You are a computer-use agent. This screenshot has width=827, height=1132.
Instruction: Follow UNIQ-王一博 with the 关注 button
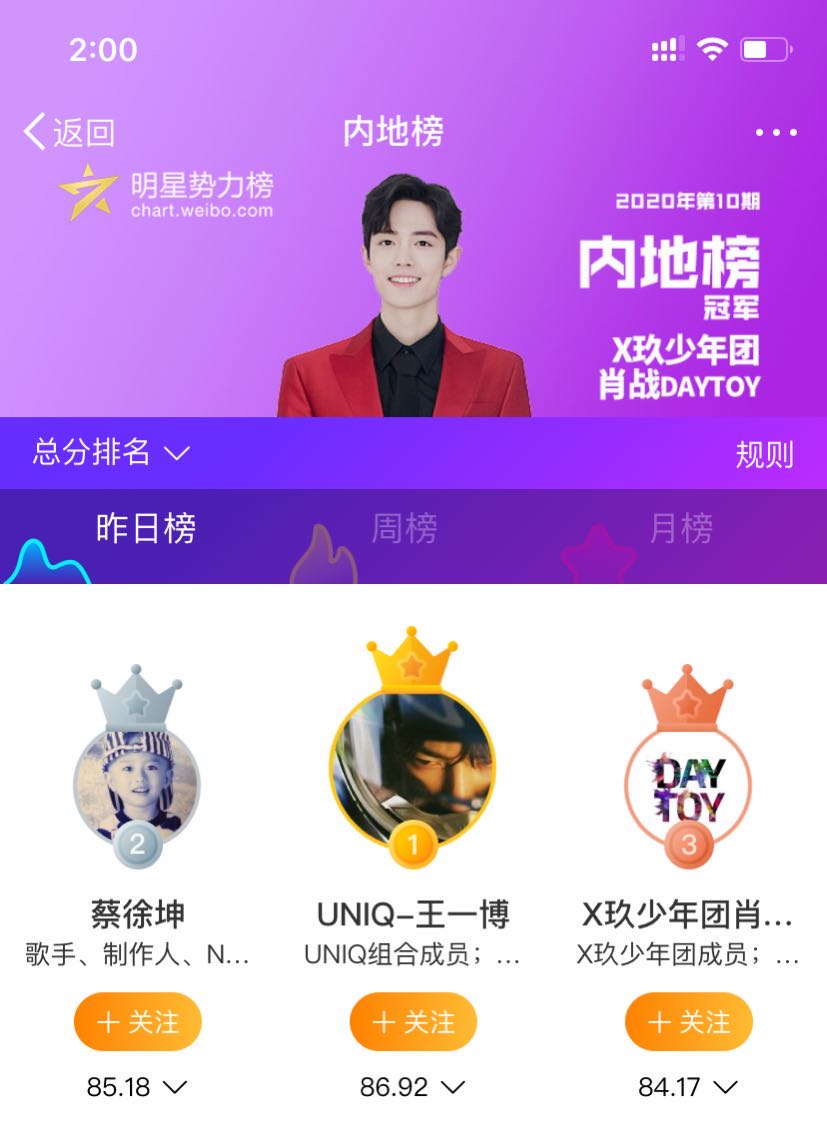tap(413, 1021)
